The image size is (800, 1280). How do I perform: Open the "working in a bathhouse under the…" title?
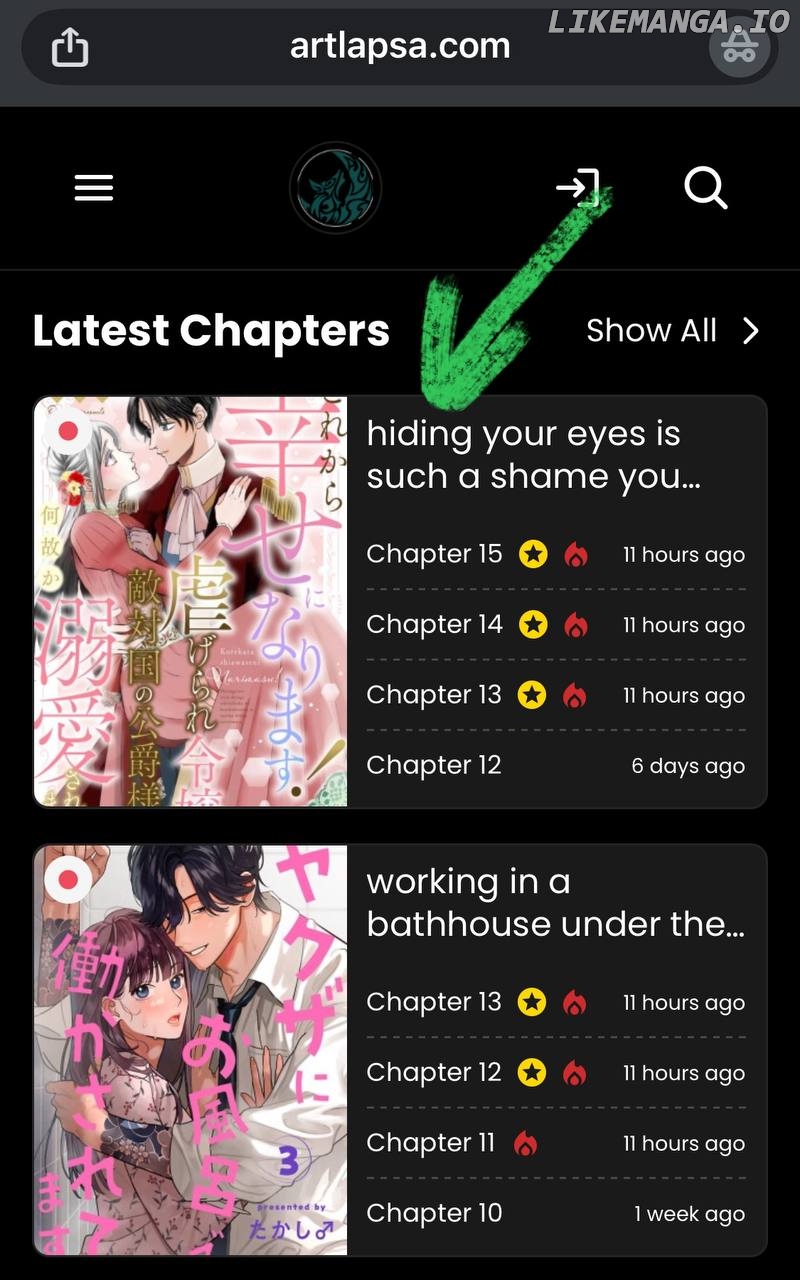pos(556,903)
